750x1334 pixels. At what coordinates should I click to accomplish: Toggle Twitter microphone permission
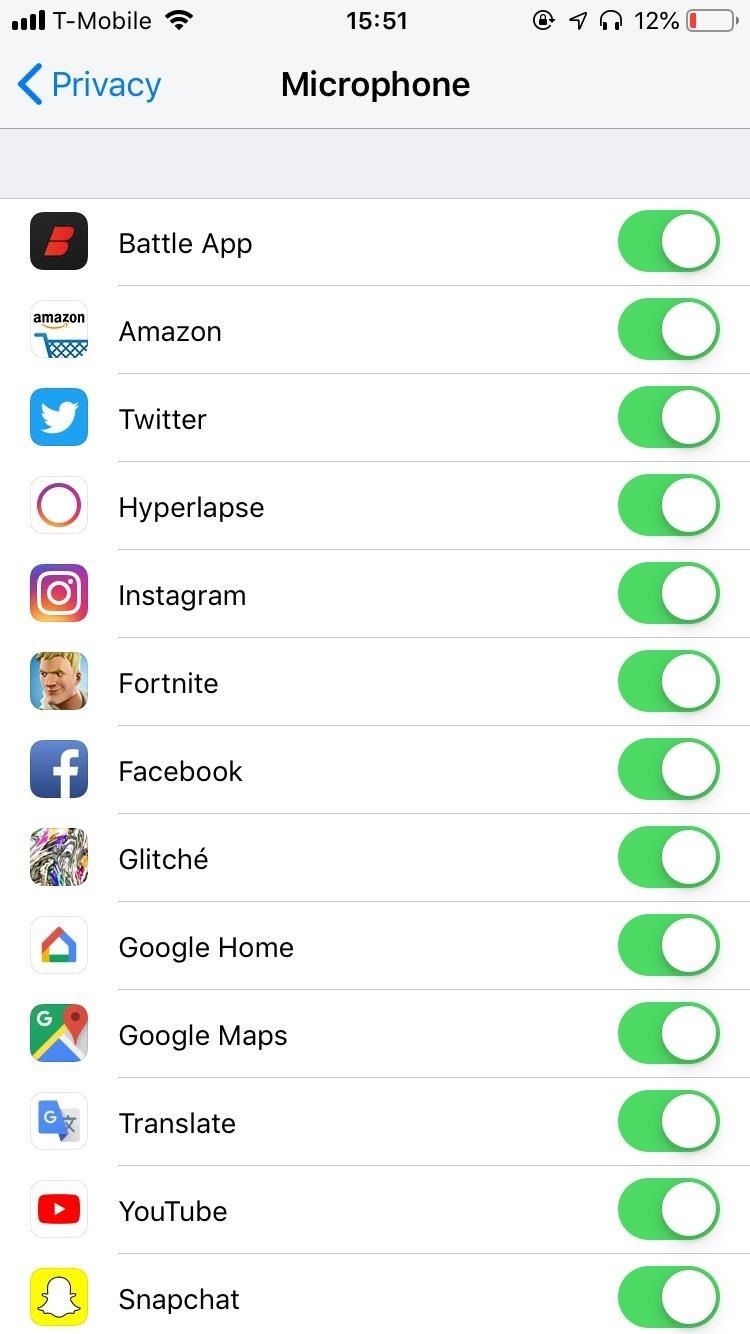click(668, 418)
